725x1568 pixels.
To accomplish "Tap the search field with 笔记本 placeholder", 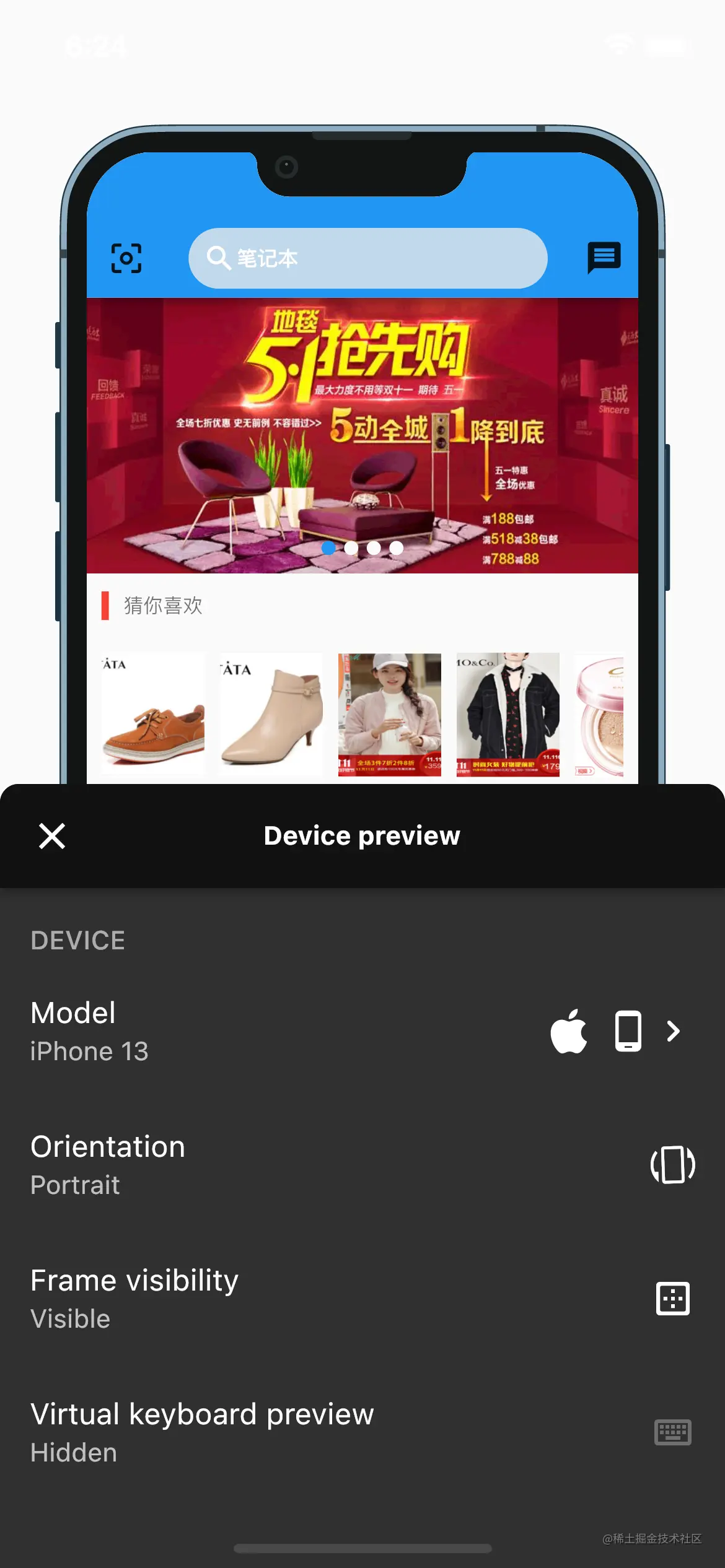I will pyautogui.click(x=367, y=258).
